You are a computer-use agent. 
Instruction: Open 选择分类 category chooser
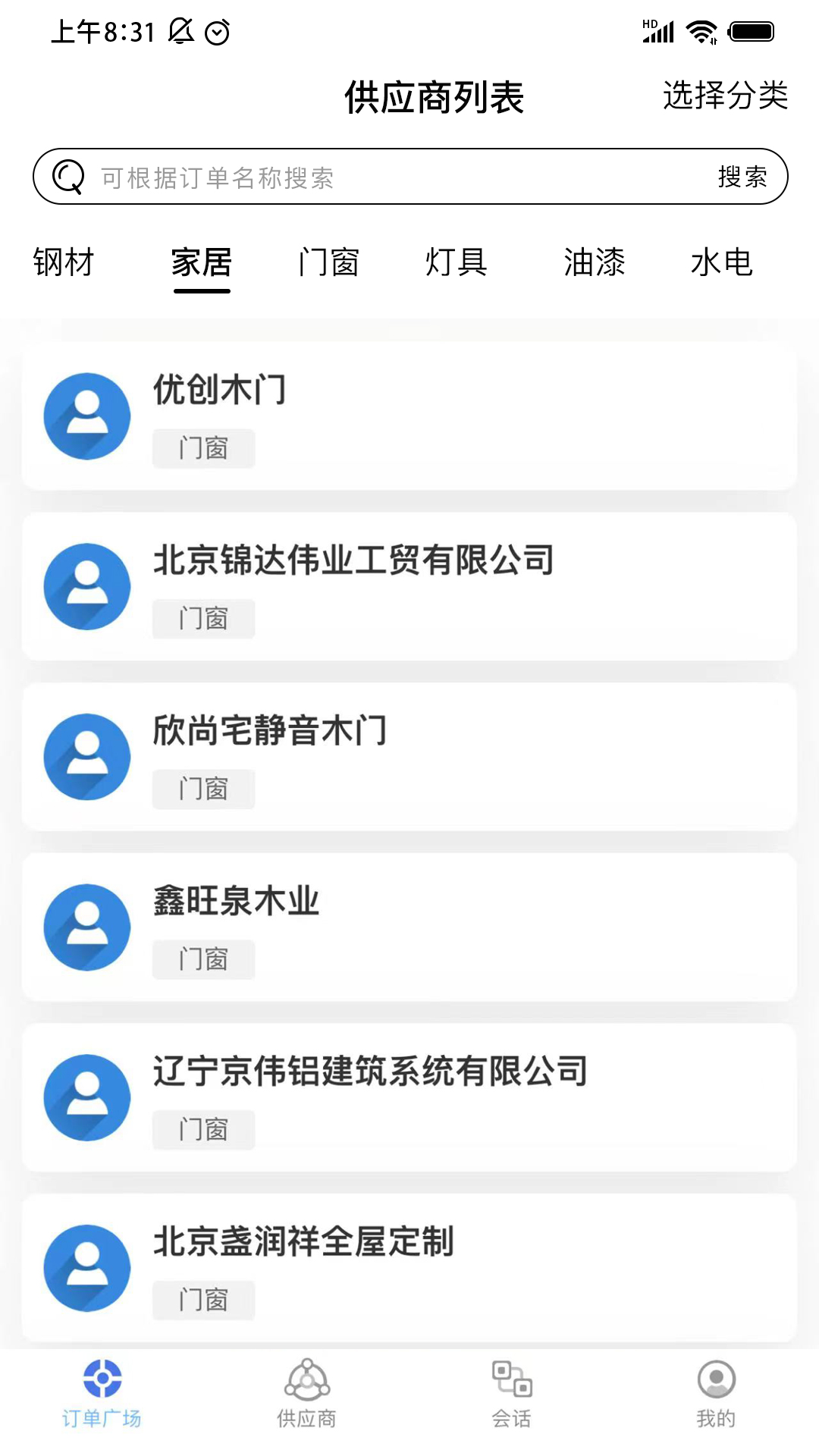point(725,96)
